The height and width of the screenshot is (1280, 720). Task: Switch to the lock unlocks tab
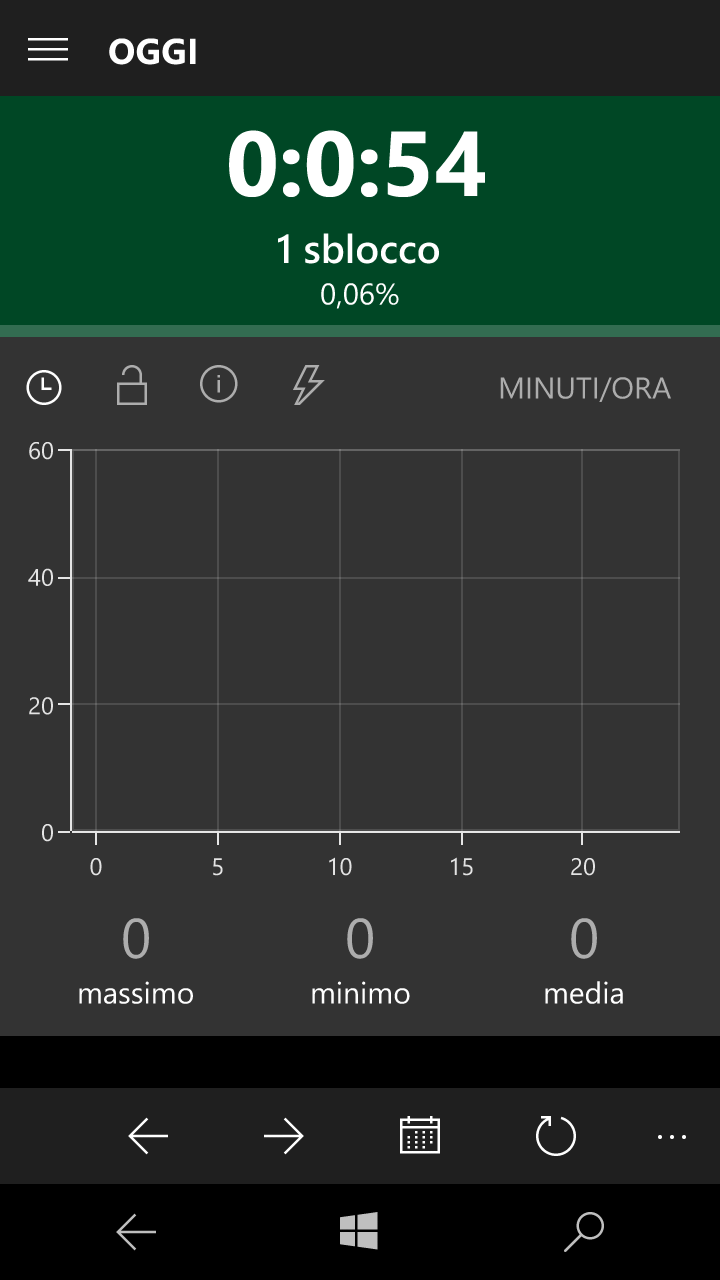pos(132,386)
